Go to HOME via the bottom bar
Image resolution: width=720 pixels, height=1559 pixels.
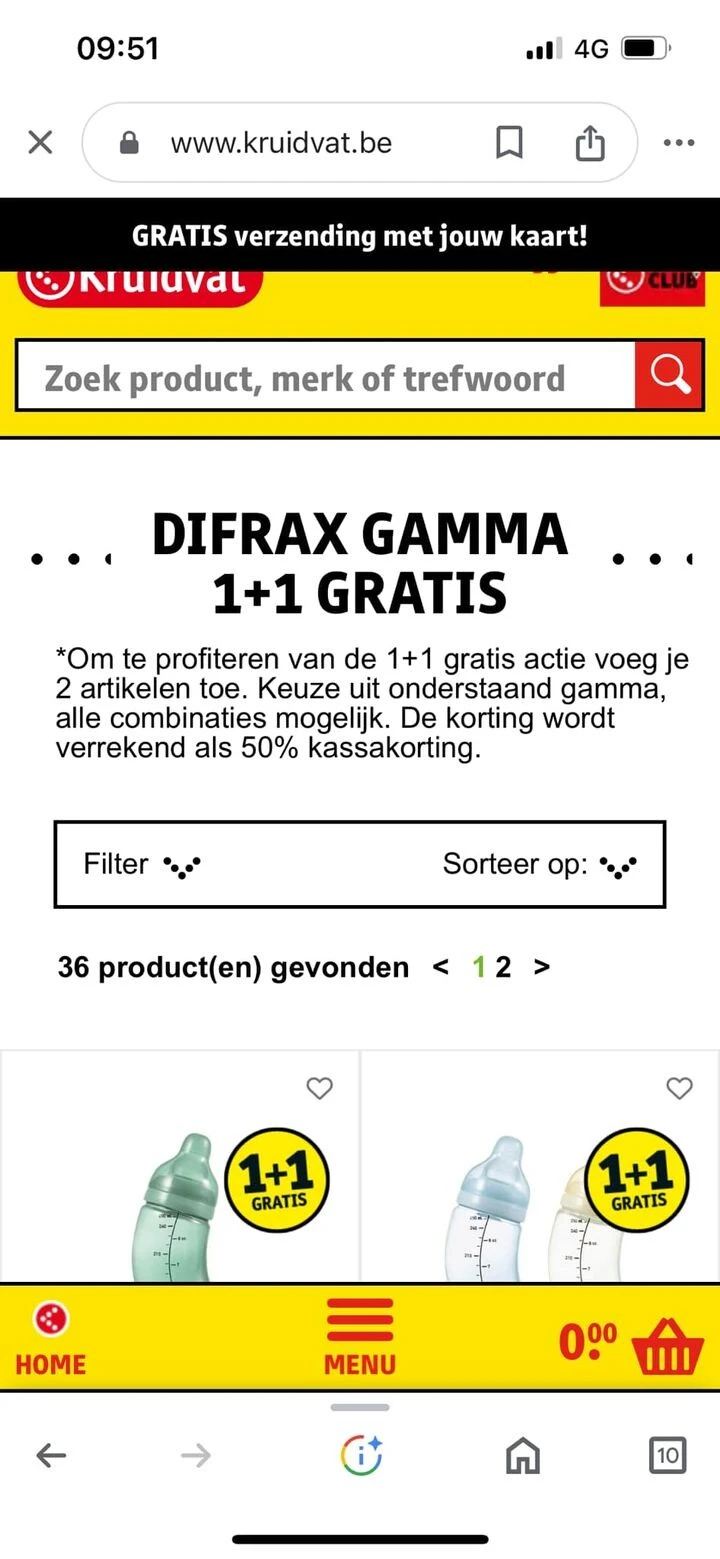(x=50, y=1340)
